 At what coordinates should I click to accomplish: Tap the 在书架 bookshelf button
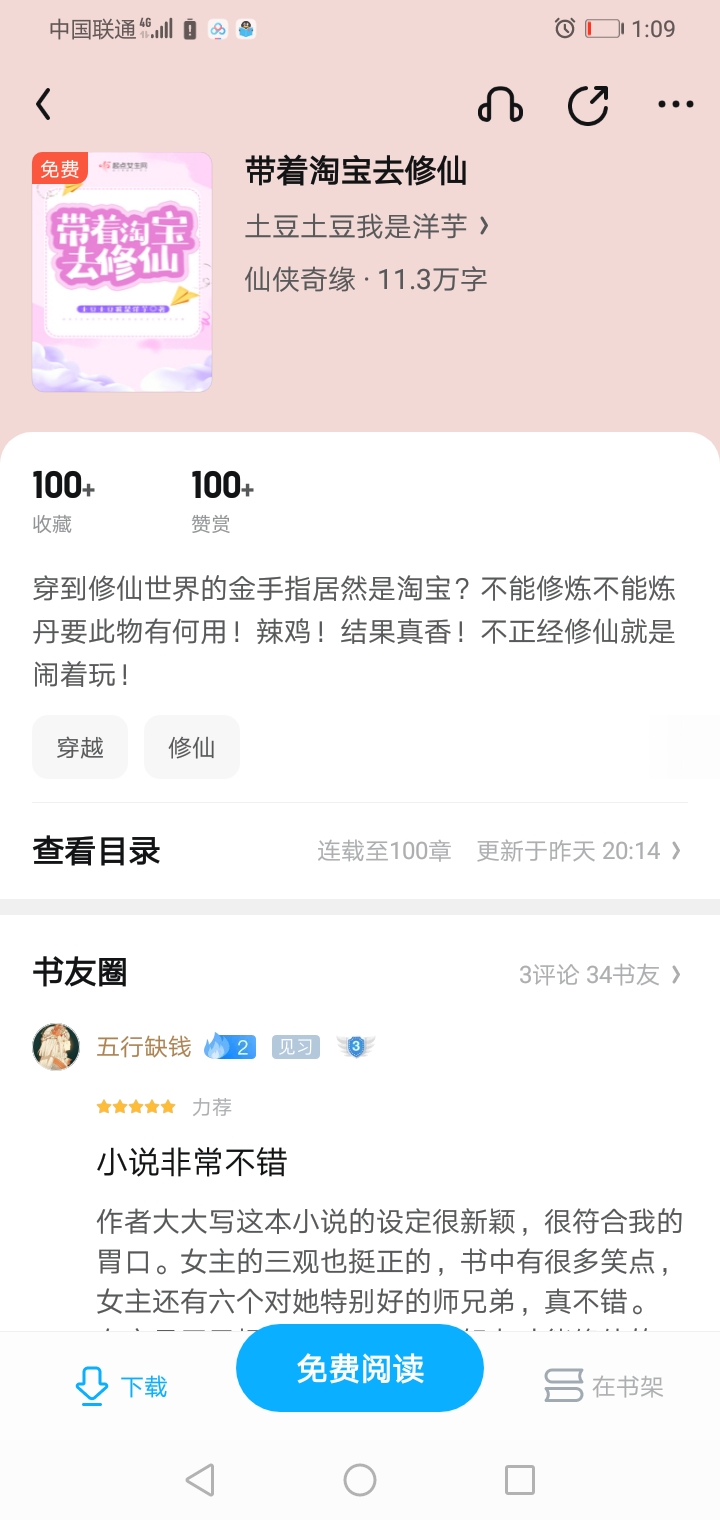coord(603,1386)
